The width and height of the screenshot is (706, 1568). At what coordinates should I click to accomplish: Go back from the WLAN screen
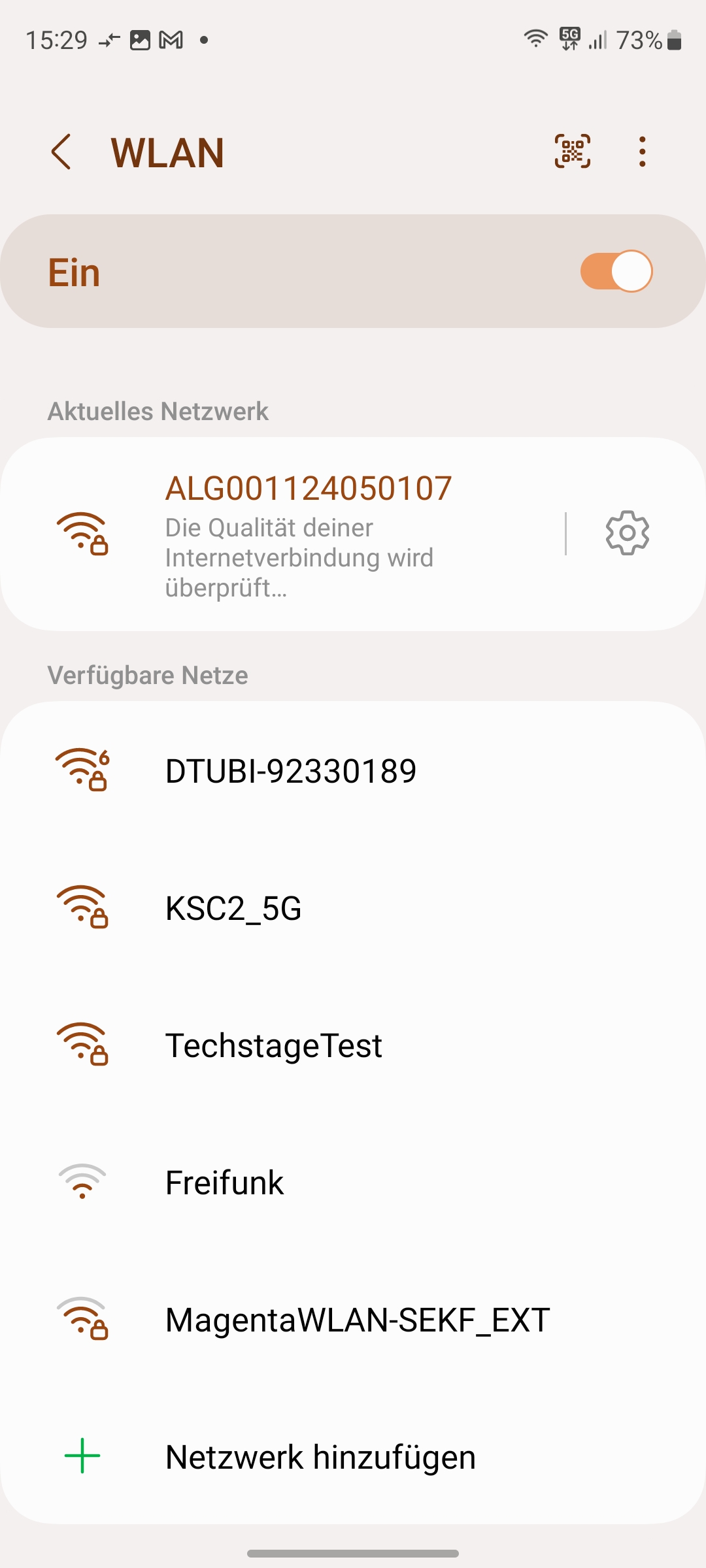pos(61,152)
